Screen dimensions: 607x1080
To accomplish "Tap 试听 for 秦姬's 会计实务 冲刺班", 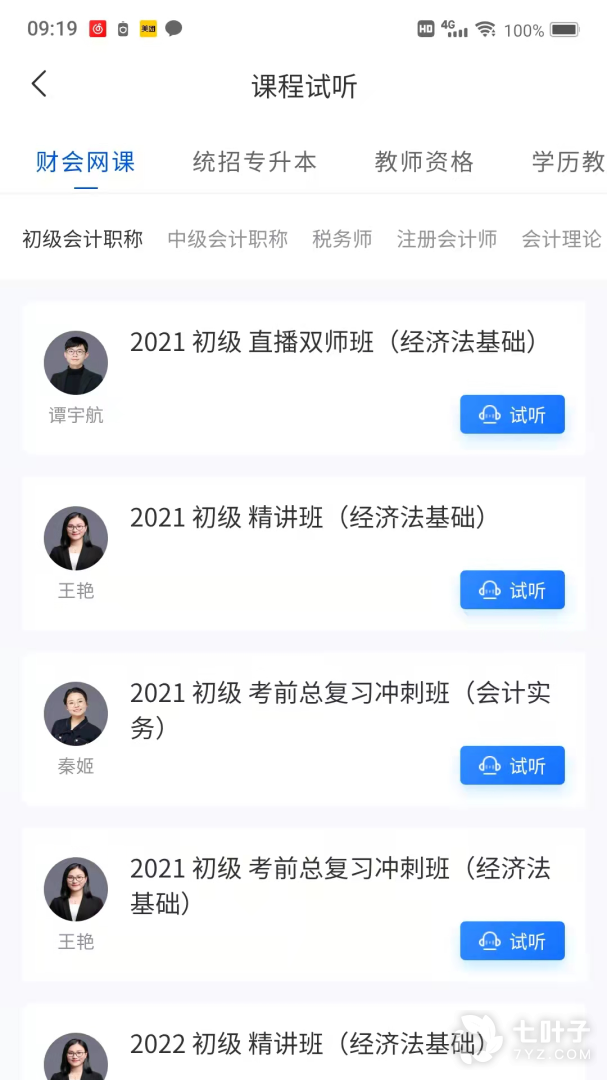I will (513, 766).
